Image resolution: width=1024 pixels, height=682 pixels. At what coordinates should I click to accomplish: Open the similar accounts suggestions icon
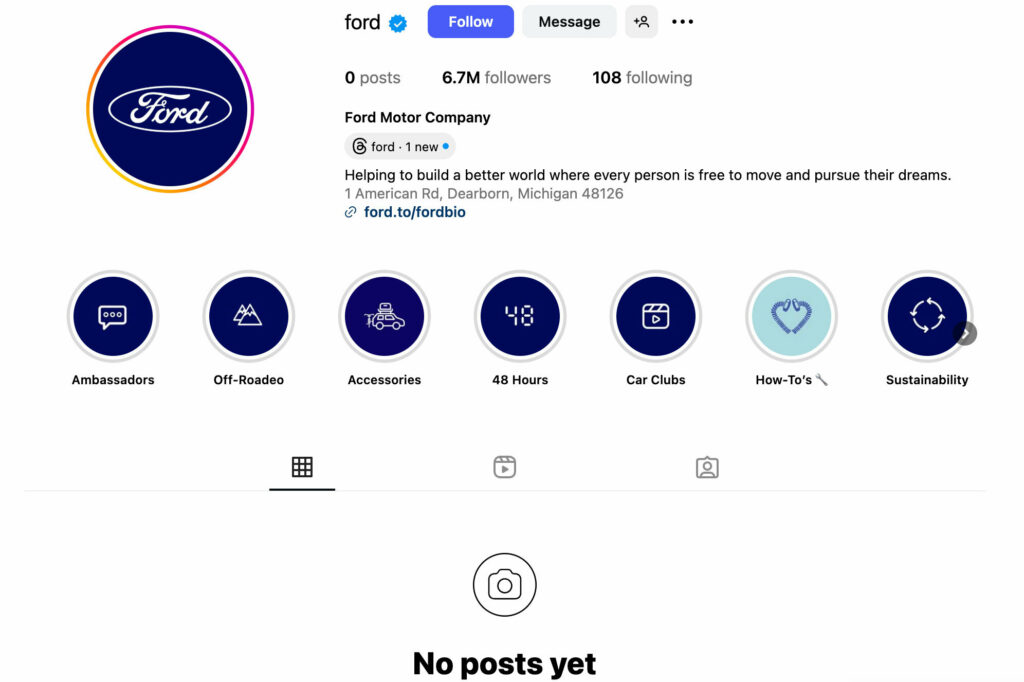coord(641,22)
